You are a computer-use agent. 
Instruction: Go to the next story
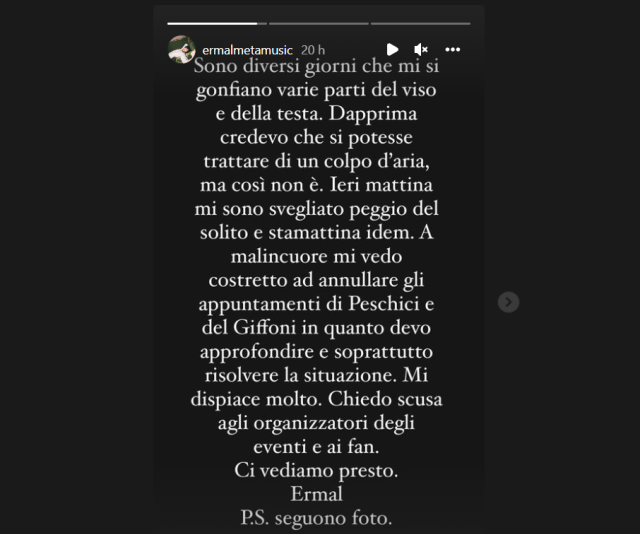pos(508,301)
